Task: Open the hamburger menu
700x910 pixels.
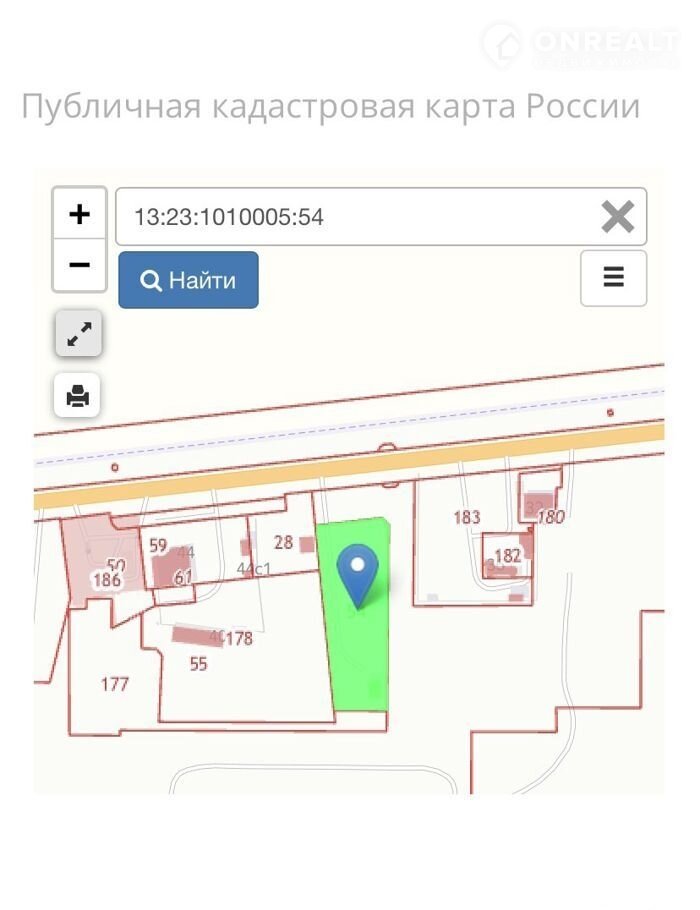Action: (x=613, y=278)
